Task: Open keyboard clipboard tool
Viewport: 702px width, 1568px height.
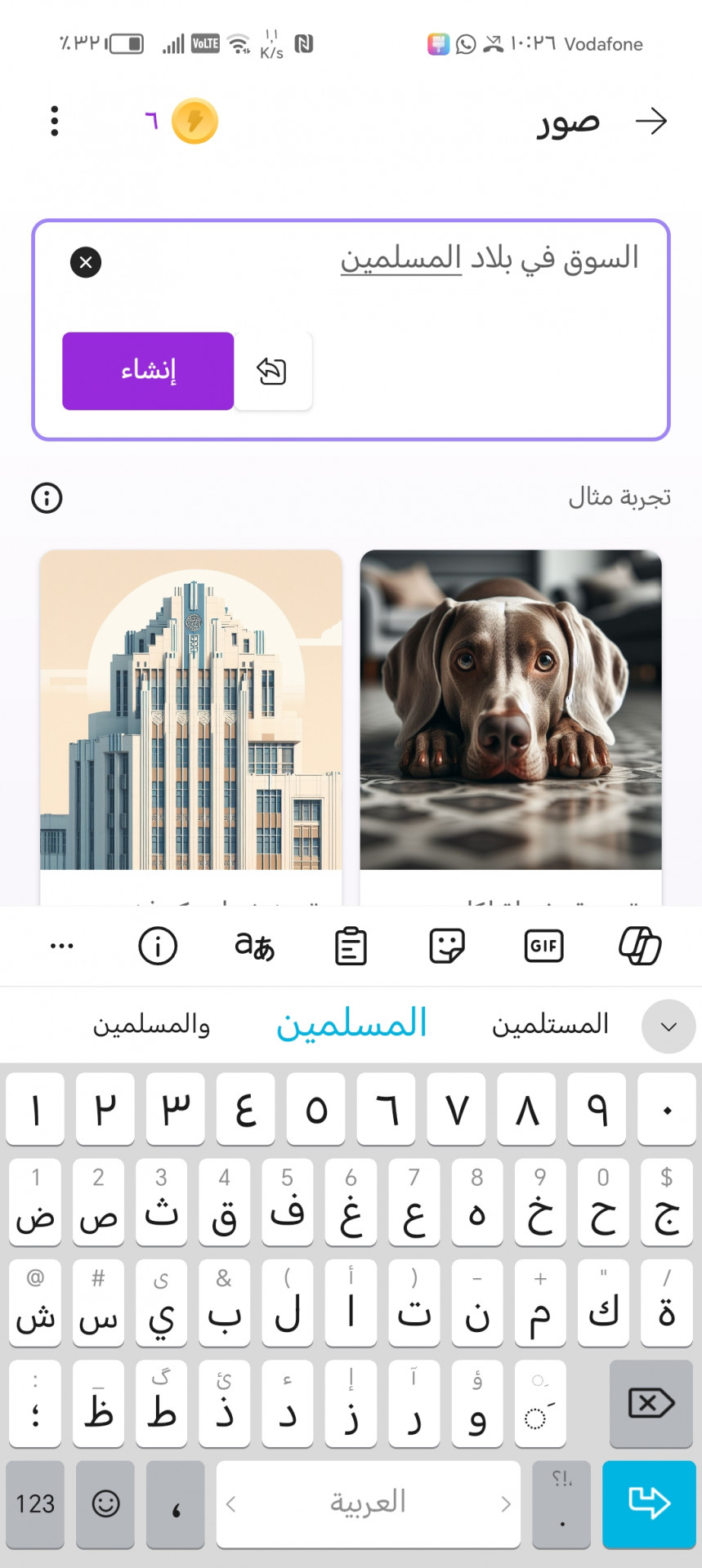Action: click(x=351, y=947)
